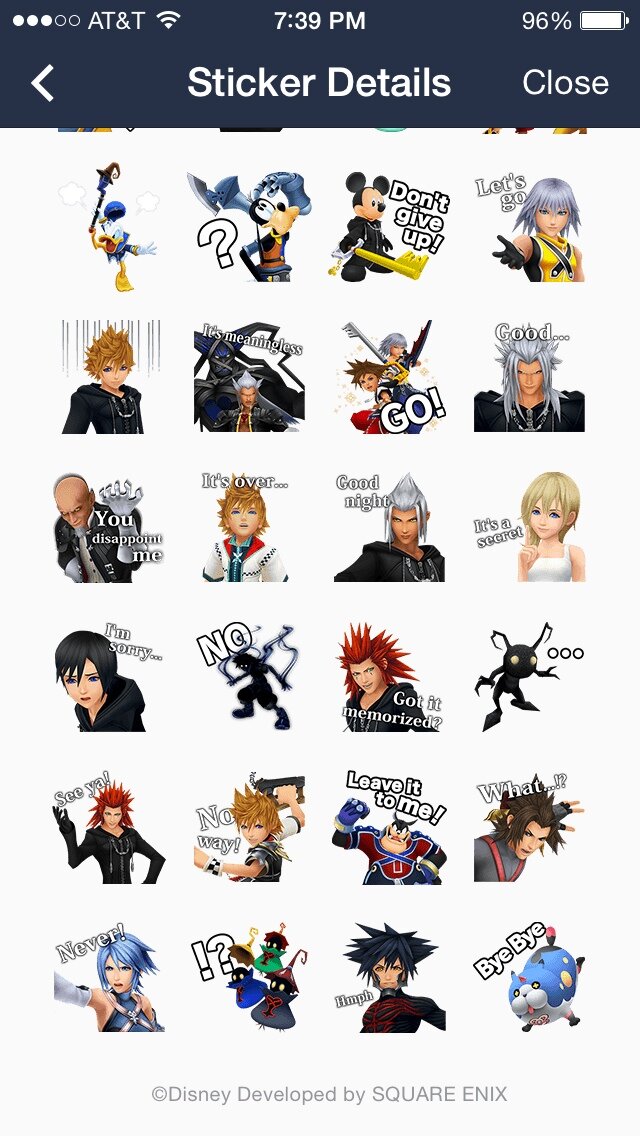Preview the "You disappoint me" sticker
The width and height of the screenshot is (640, 1136).
coord(109,527)
